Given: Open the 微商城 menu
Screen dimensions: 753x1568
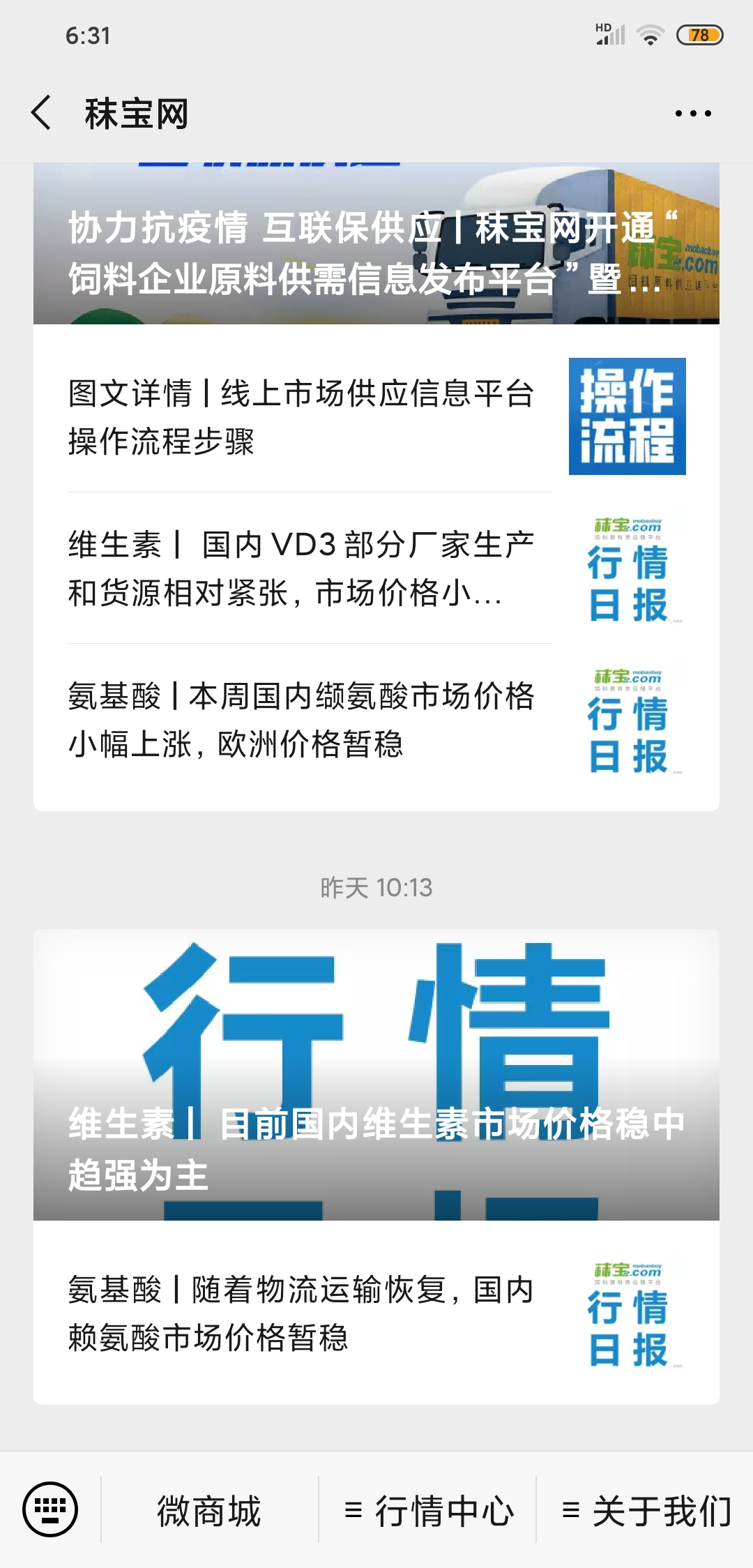Looking at the screenshot, I should 209,1511.
